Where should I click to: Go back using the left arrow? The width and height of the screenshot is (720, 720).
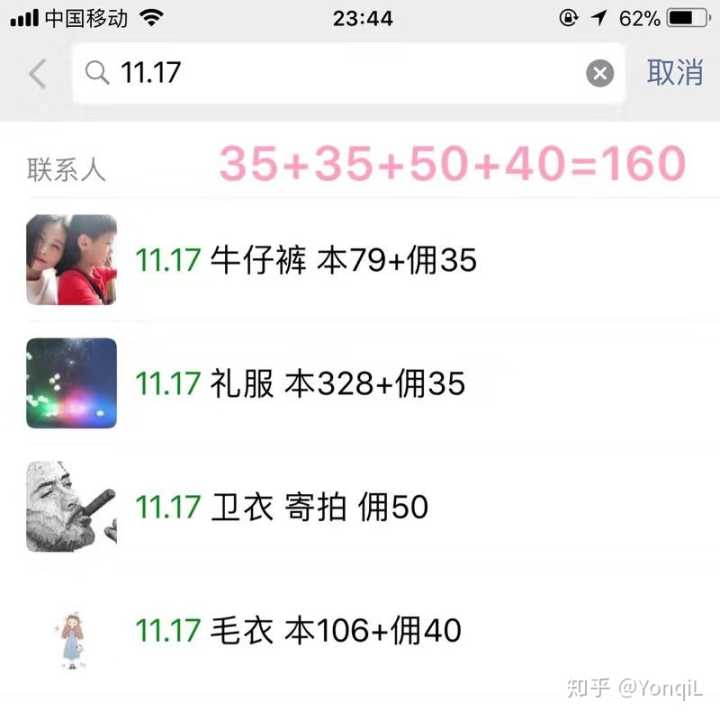tap(38, 74)
